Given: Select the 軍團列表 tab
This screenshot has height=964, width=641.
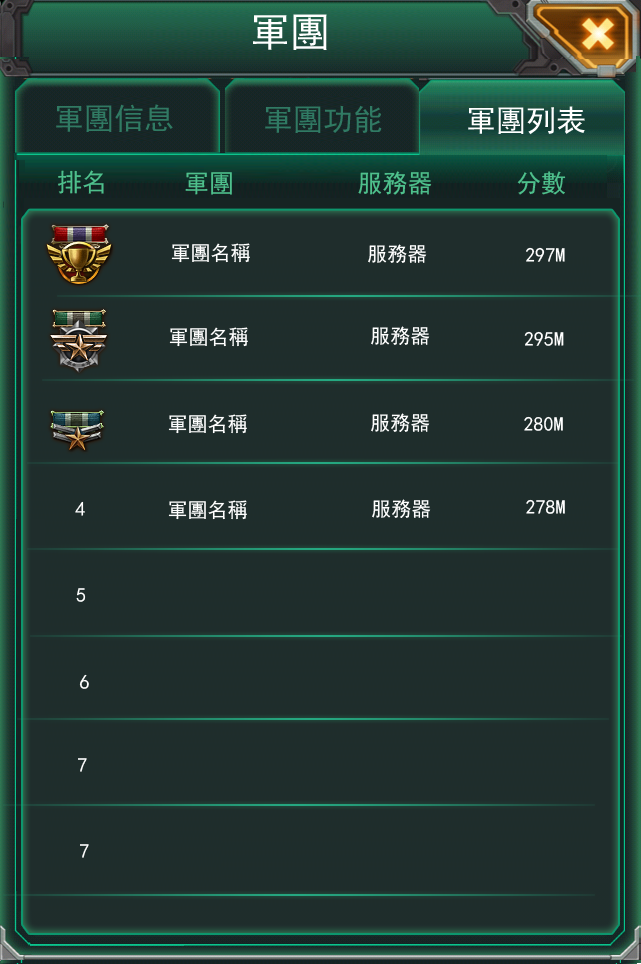Looking at the screenshot, I should pos(526,120).
